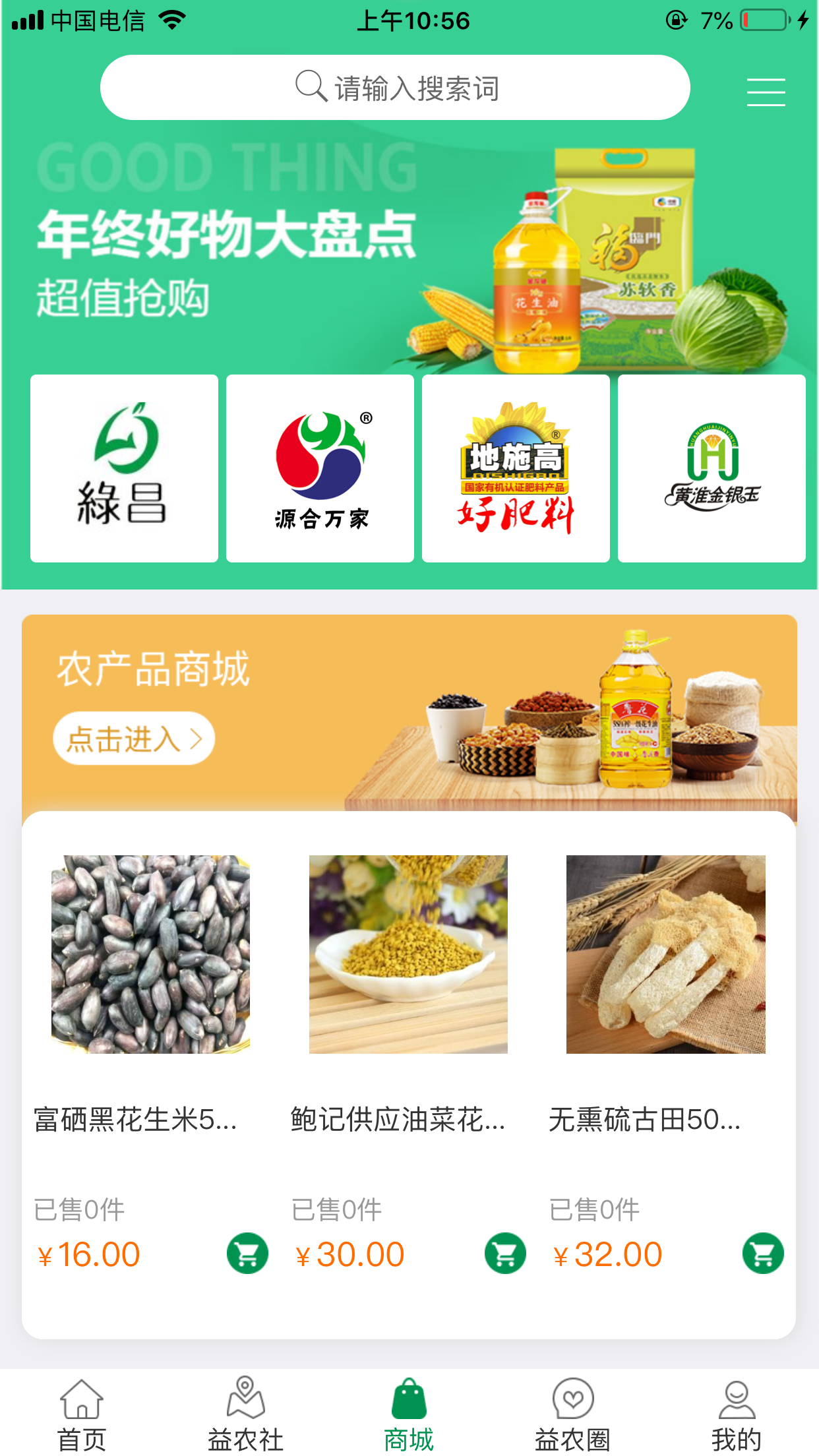Add the ¥32.00 item to cart
This screenshot has height=1456, width=819.
[x=763, y=1254]
